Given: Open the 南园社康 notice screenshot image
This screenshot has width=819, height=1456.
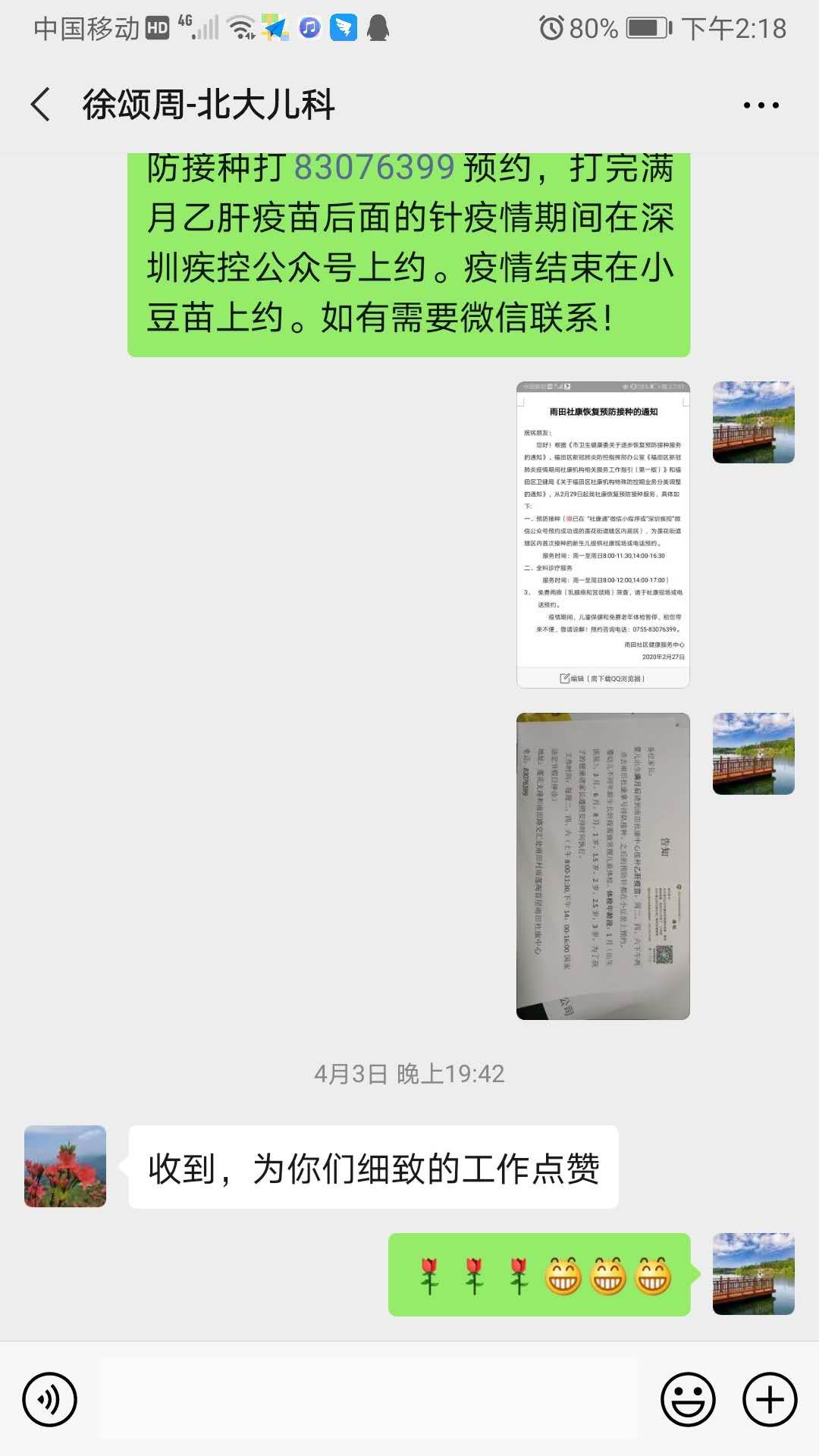Looking at the screenshot, I should (x=603, y=535).
